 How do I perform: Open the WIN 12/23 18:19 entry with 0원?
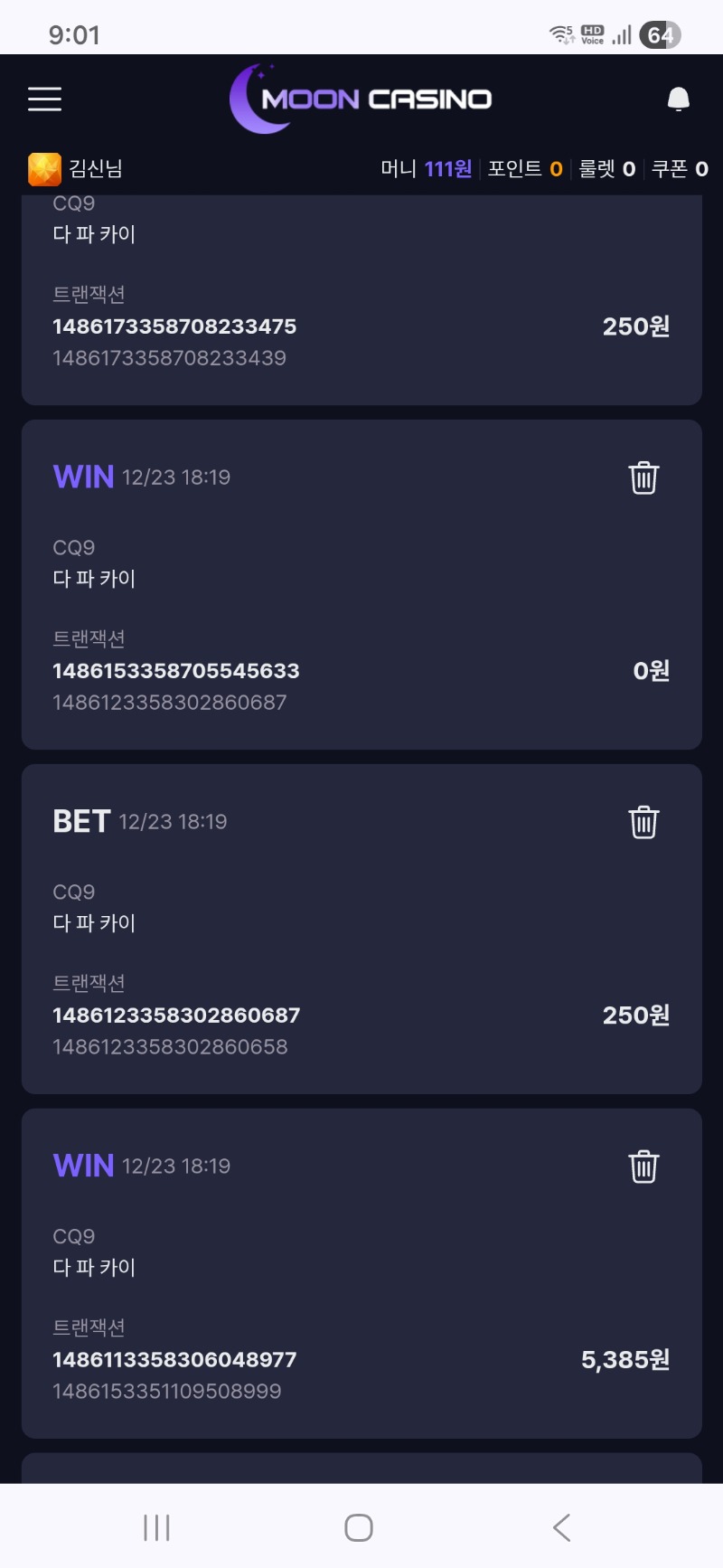click(x=140, y=477)
